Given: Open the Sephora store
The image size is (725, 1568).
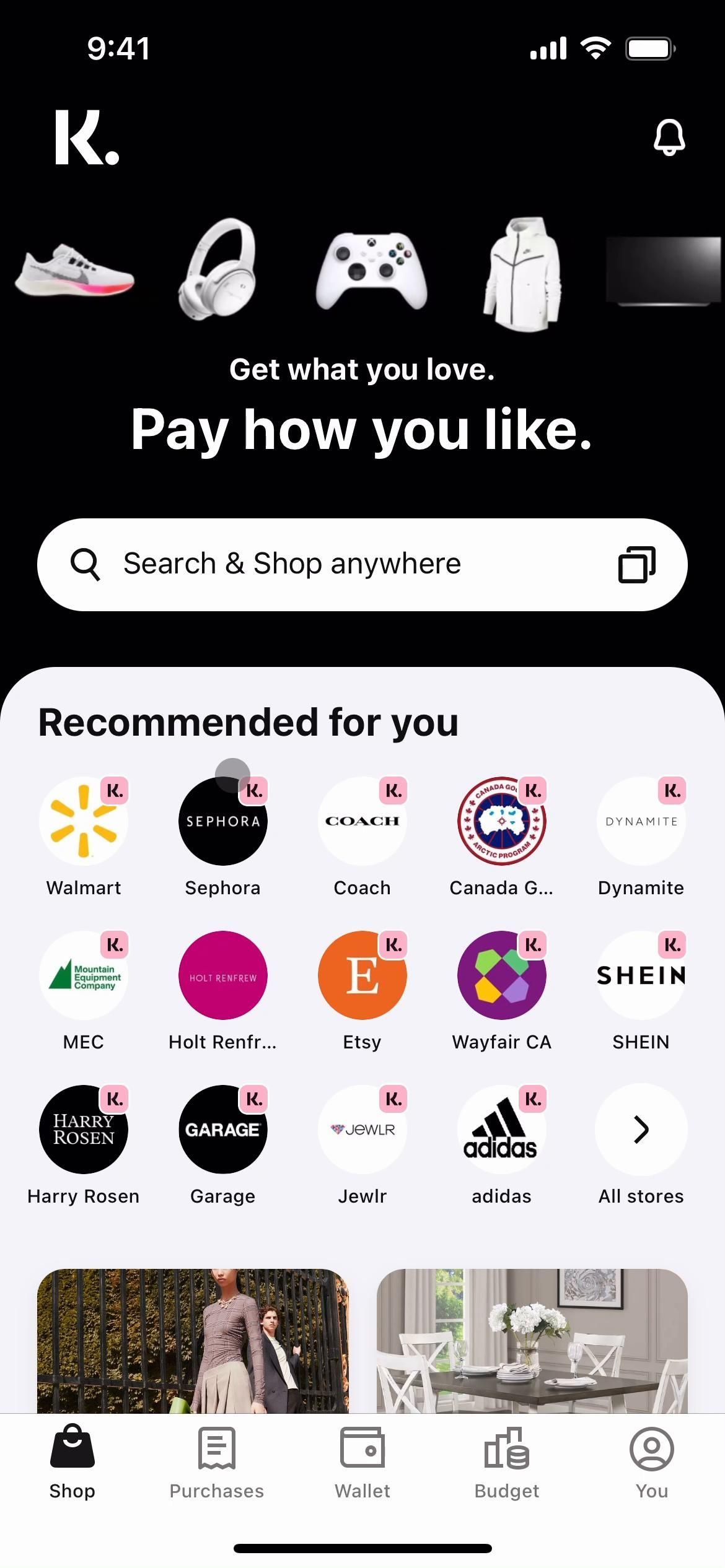Looking at the screenshot, I should pos(222,821).
